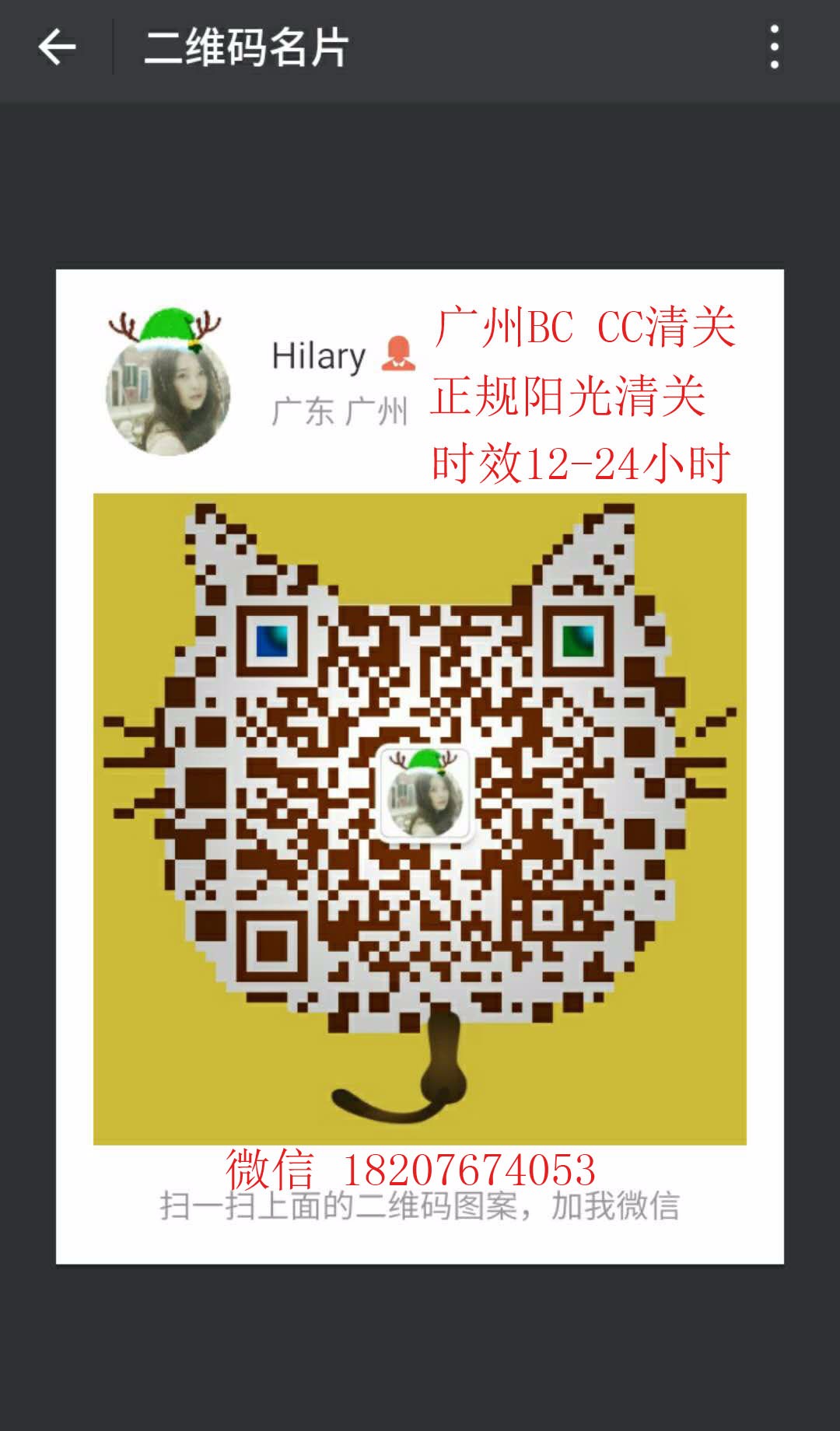Viewport: 840px width, 1431px height.
Task: Open the three-dot overflow menu
Action: pyautogui.click(x=774, y=47)
